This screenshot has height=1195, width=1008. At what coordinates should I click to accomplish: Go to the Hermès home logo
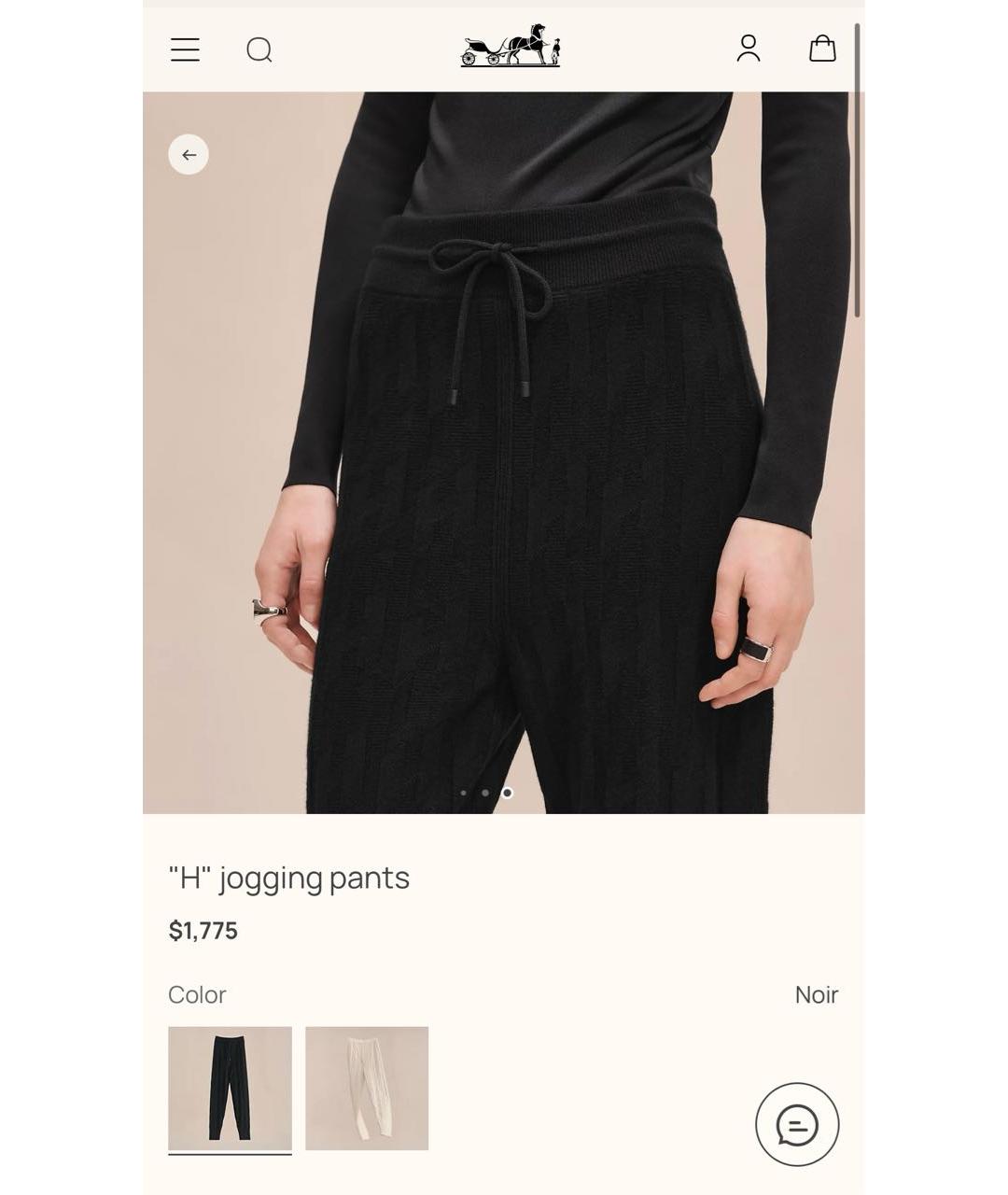[x=511, y=47]
